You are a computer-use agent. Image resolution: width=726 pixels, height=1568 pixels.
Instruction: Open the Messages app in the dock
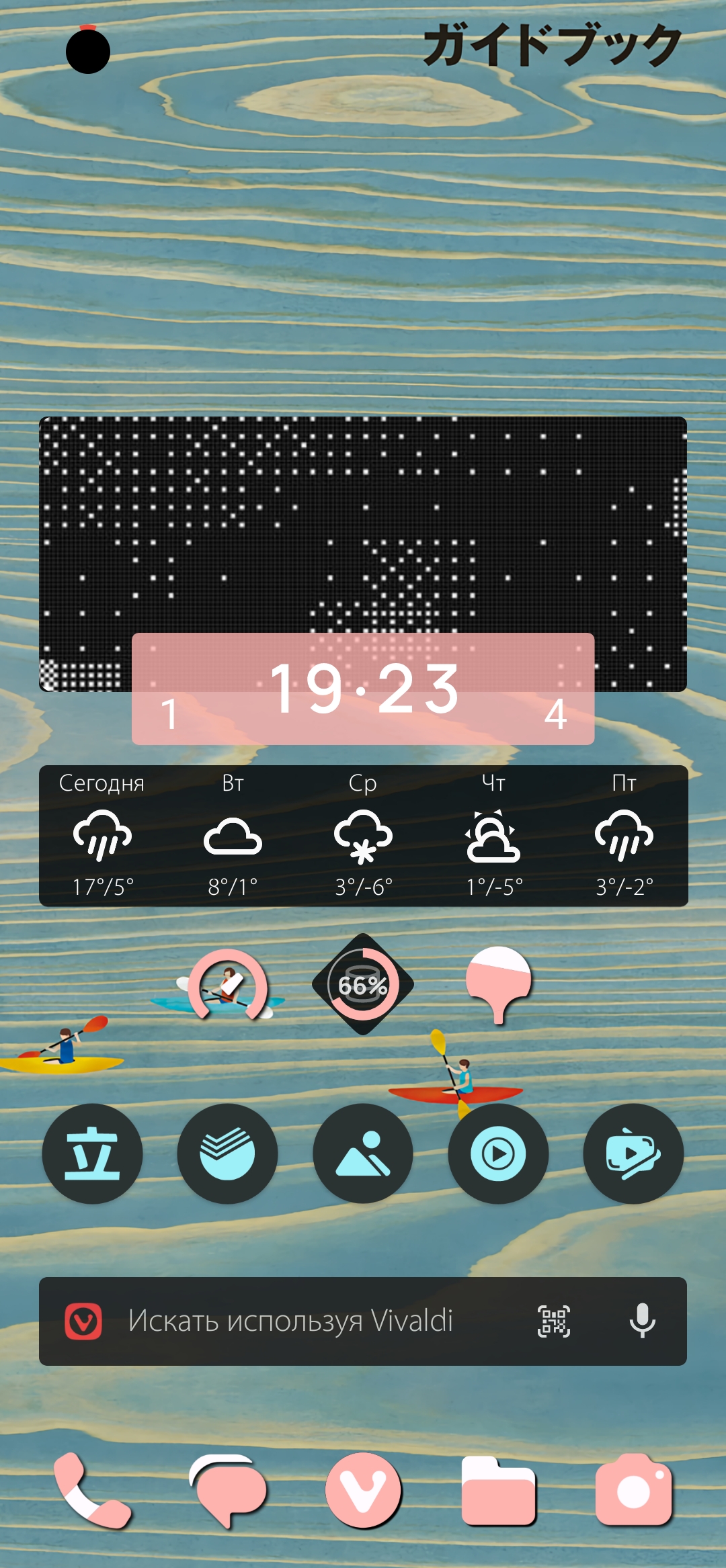pyautogui.click(x=229, y=1490)
